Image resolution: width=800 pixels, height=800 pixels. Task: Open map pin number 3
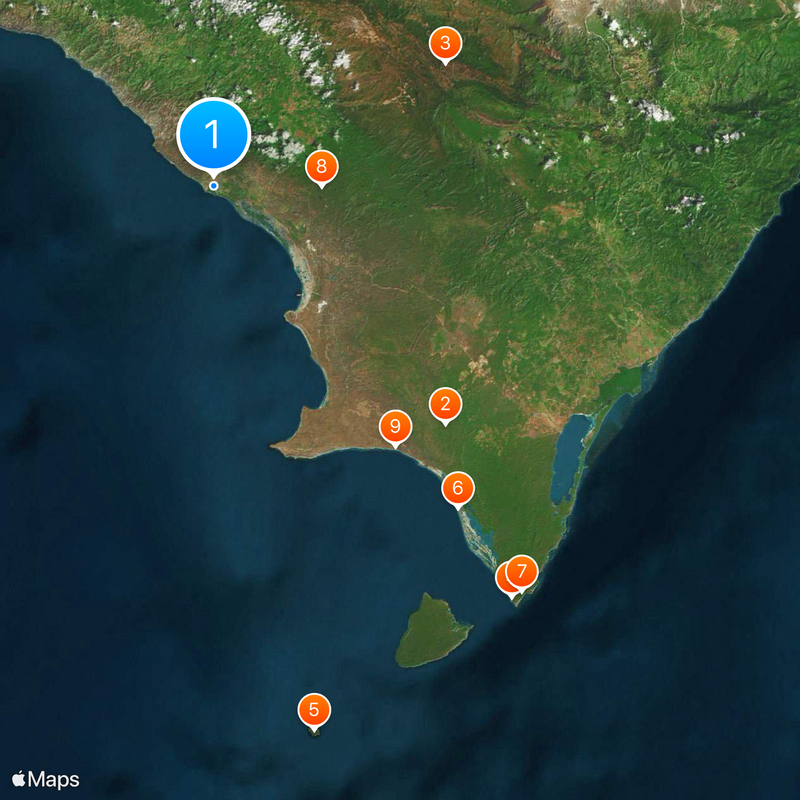click(445, 44)
